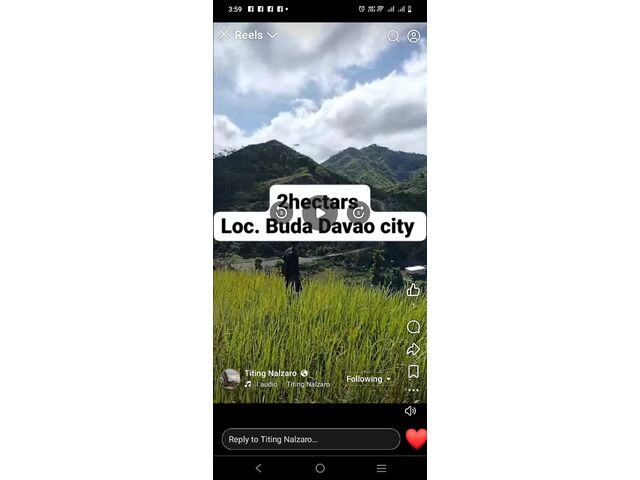Go back with system back button
The image size is (640, 480).
(x=258, y=468)
